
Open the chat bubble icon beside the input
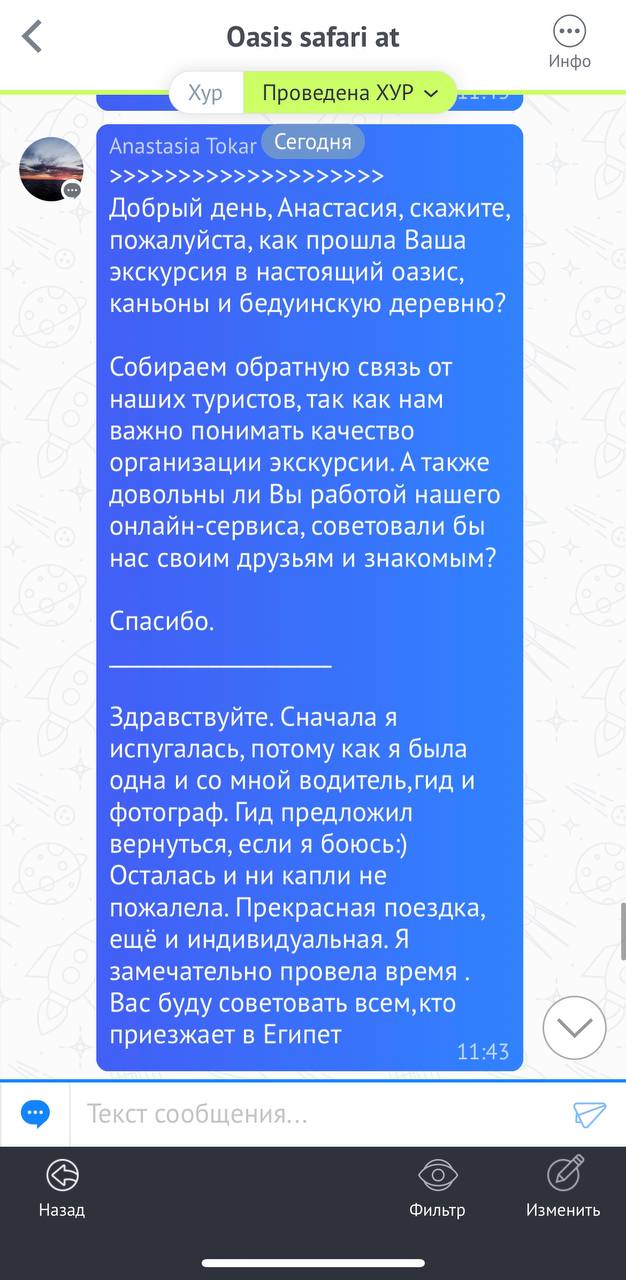(x=36, y=1113)
